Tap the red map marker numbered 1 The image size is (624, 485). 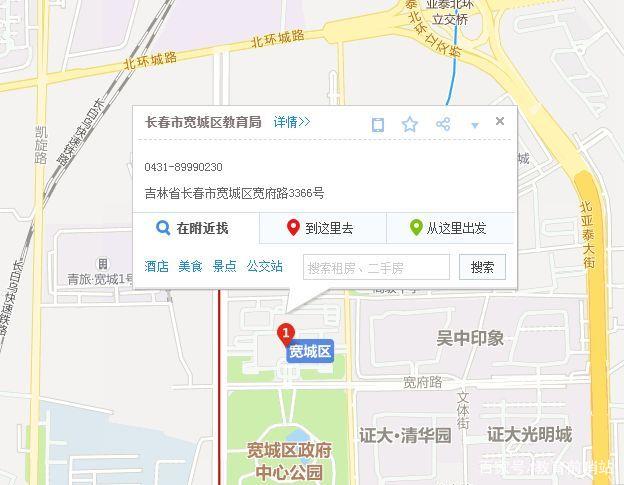pyautogui.click(x=286, y=334)
